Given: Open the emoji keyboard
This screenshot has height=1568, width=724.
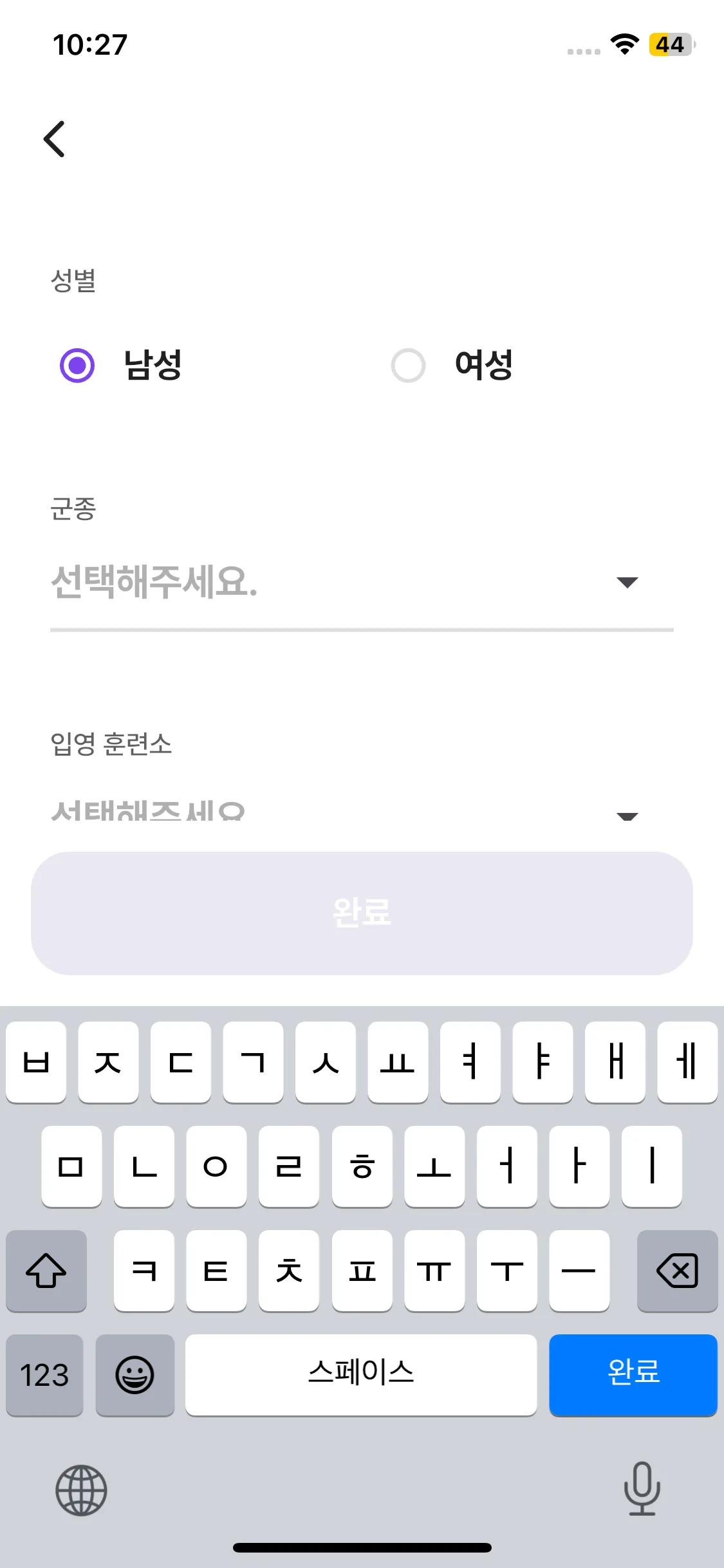Looking at the screenshot, I should pos(135,1375).
